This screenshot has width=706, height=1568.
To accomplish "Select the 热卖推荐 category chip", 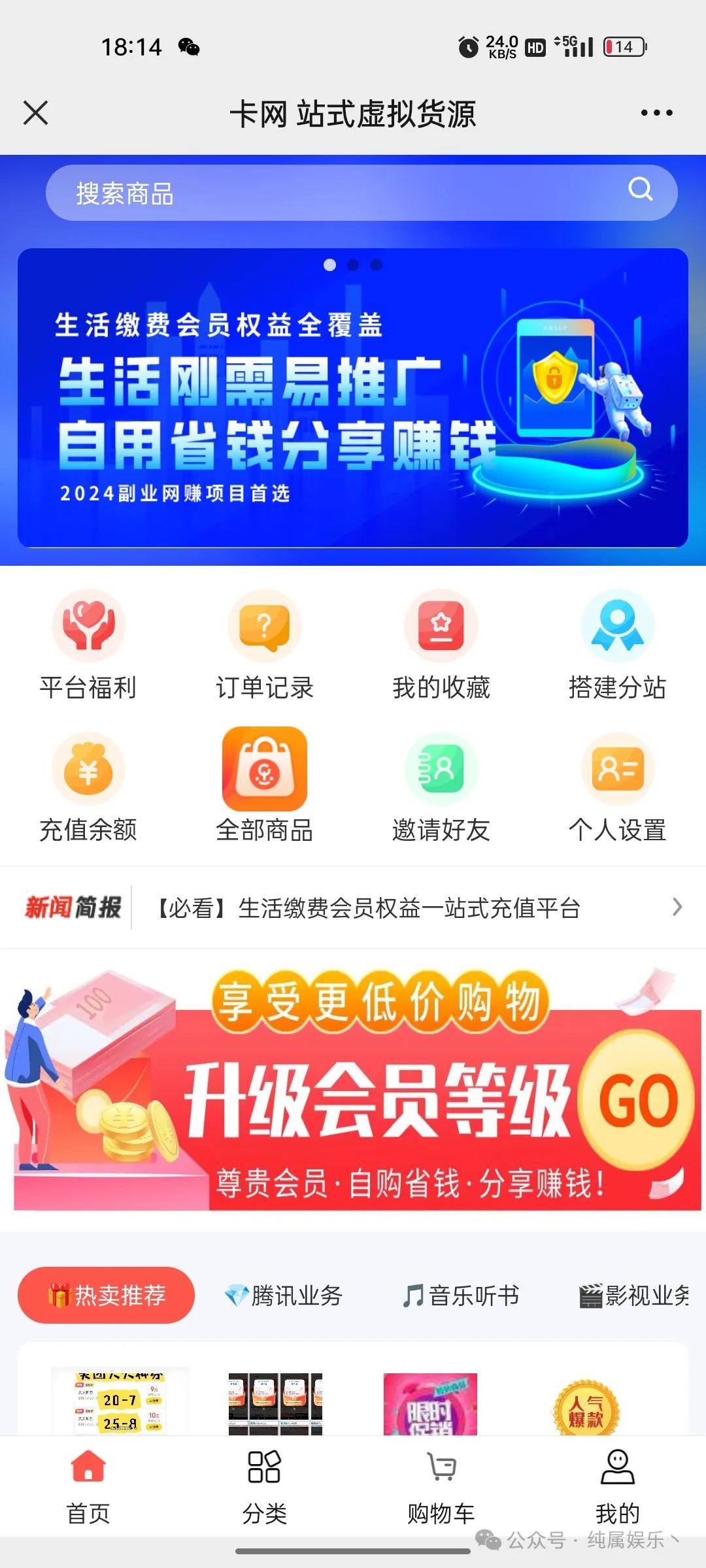I will coord(106,1295).
